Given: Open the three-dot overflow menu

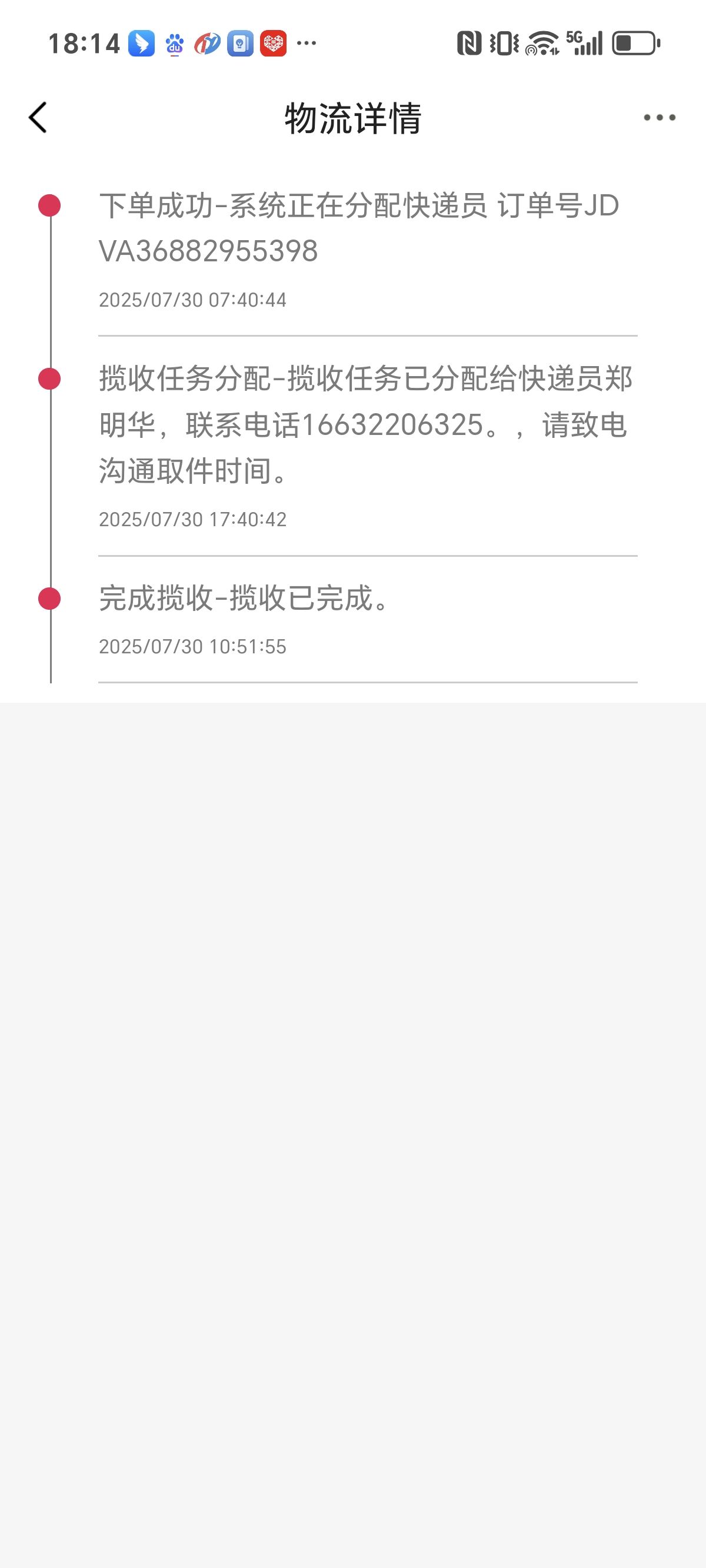Looking at the screenshot, I should click(x=660, y=118).
